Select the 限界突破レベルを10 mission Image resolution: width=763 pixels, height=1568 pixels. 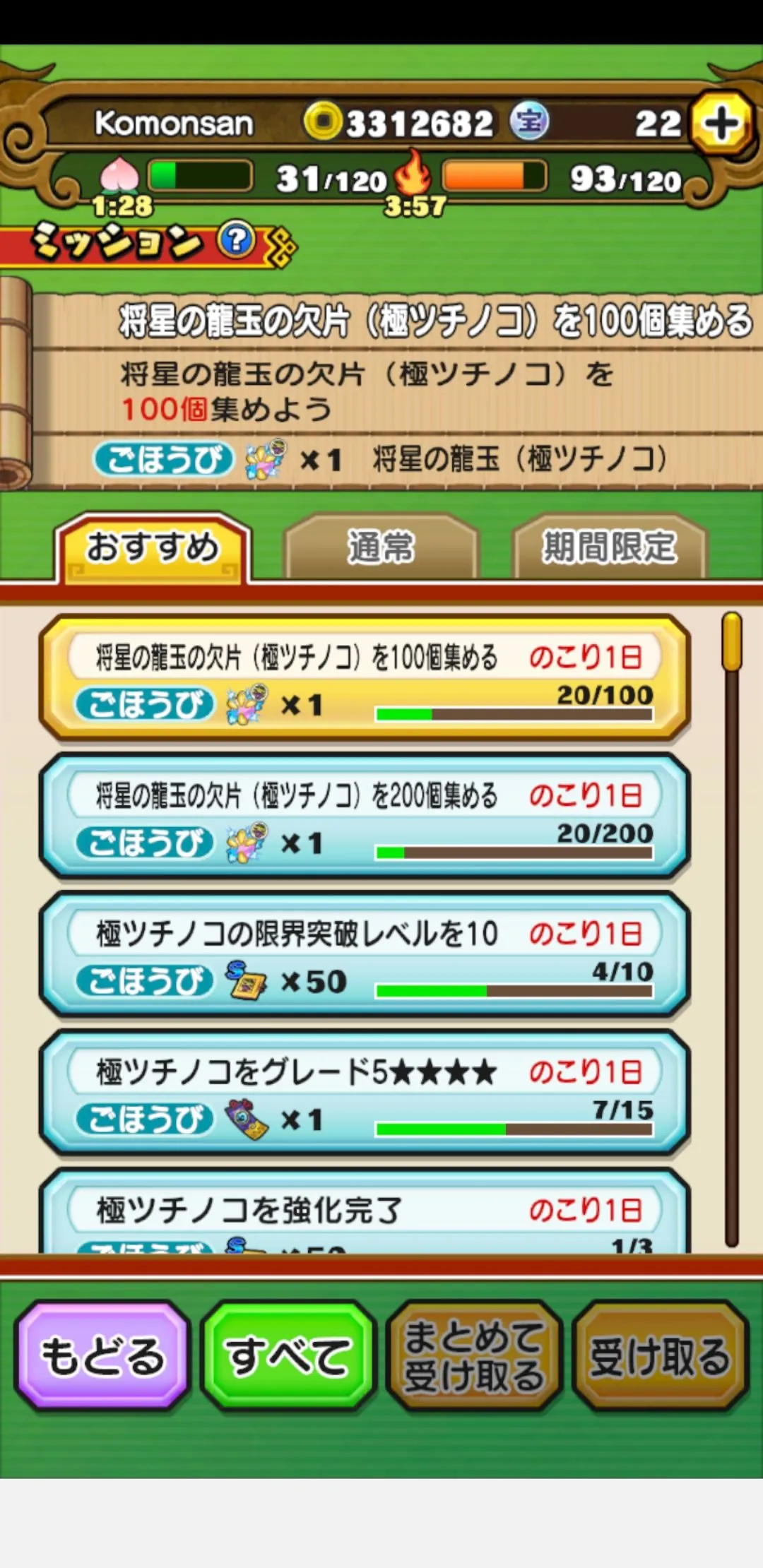point(365,955)
